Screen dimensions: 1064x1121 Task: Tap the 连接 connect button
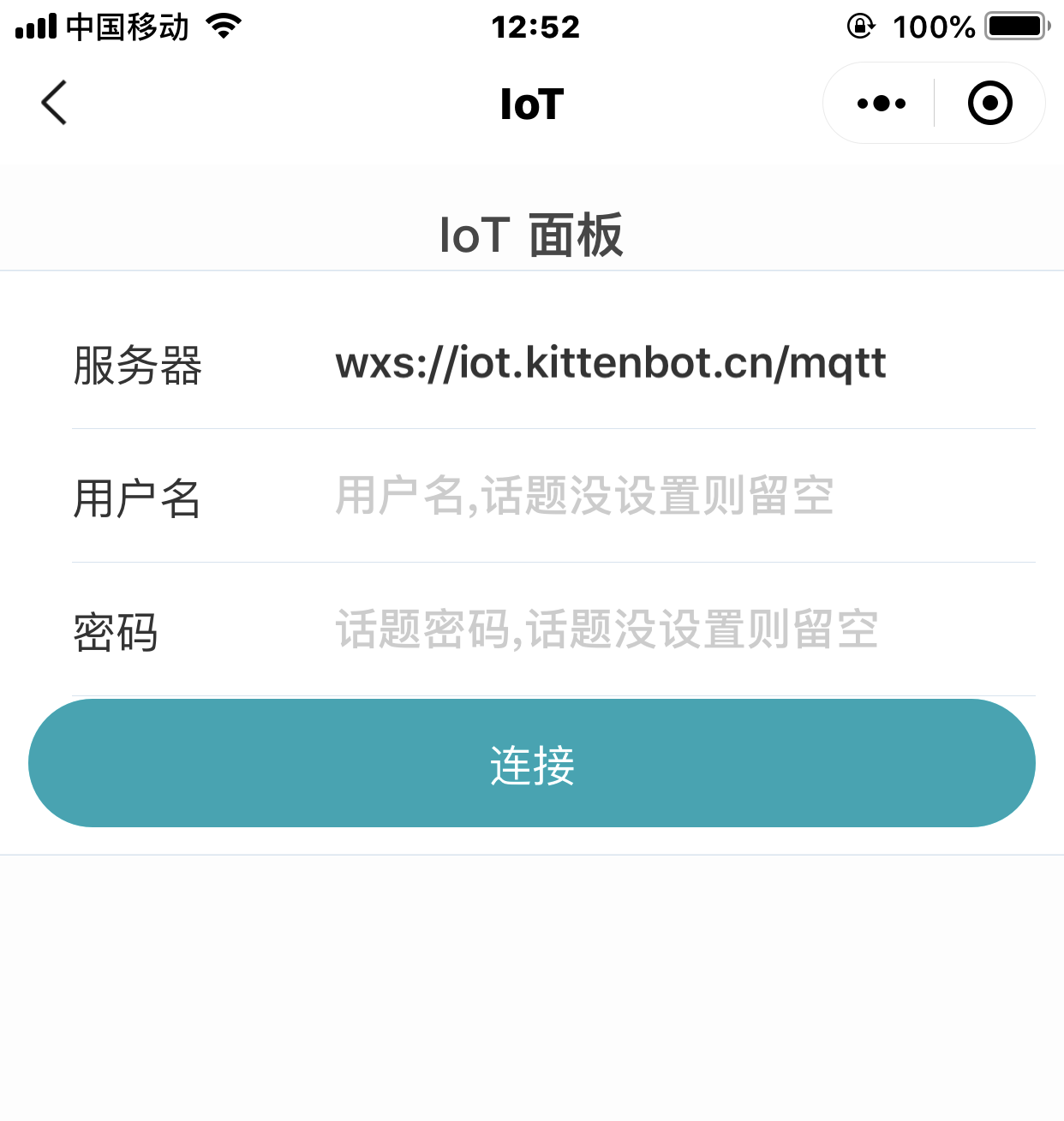pyautogui.click(x=532, y=763)
